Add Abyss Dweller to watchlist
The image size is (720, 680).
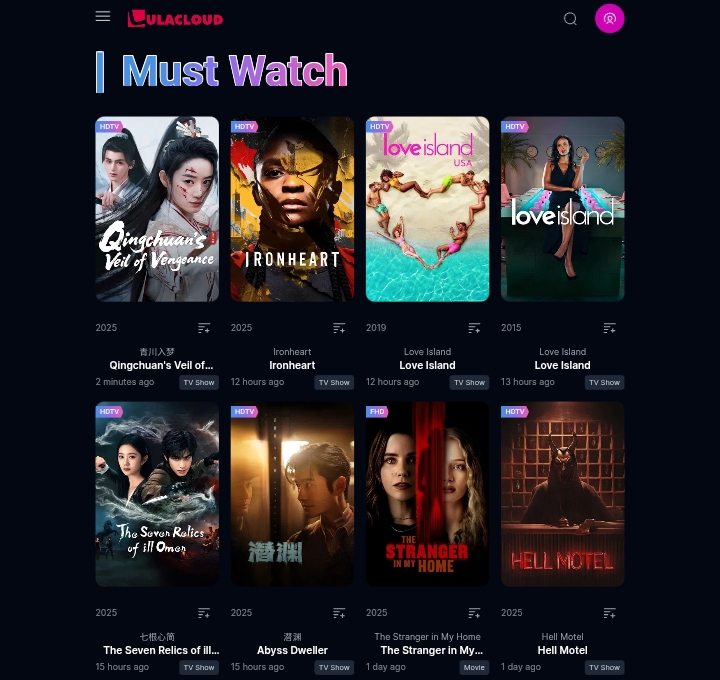[339, 613]
